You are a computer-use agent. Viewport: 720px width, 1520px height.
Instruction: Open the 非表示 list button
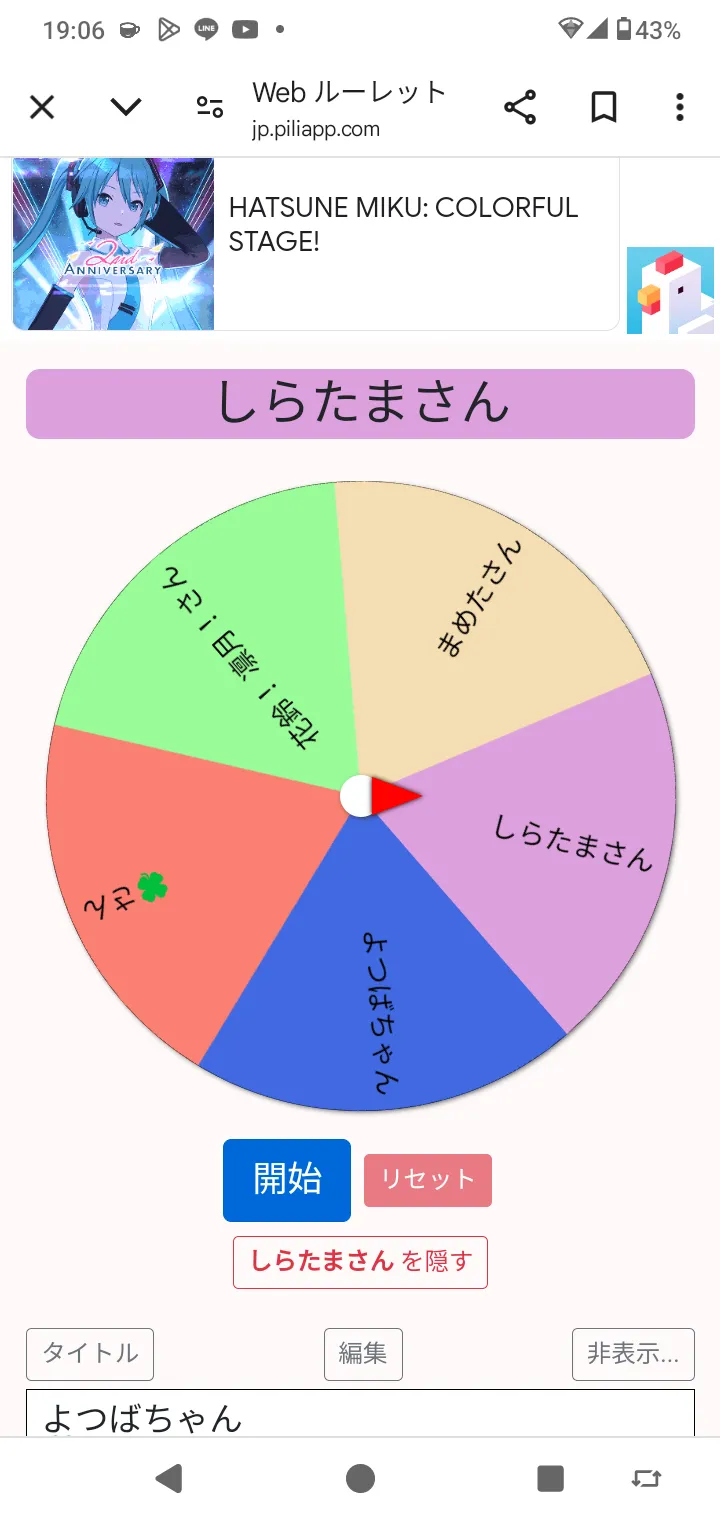(633, 1354)
